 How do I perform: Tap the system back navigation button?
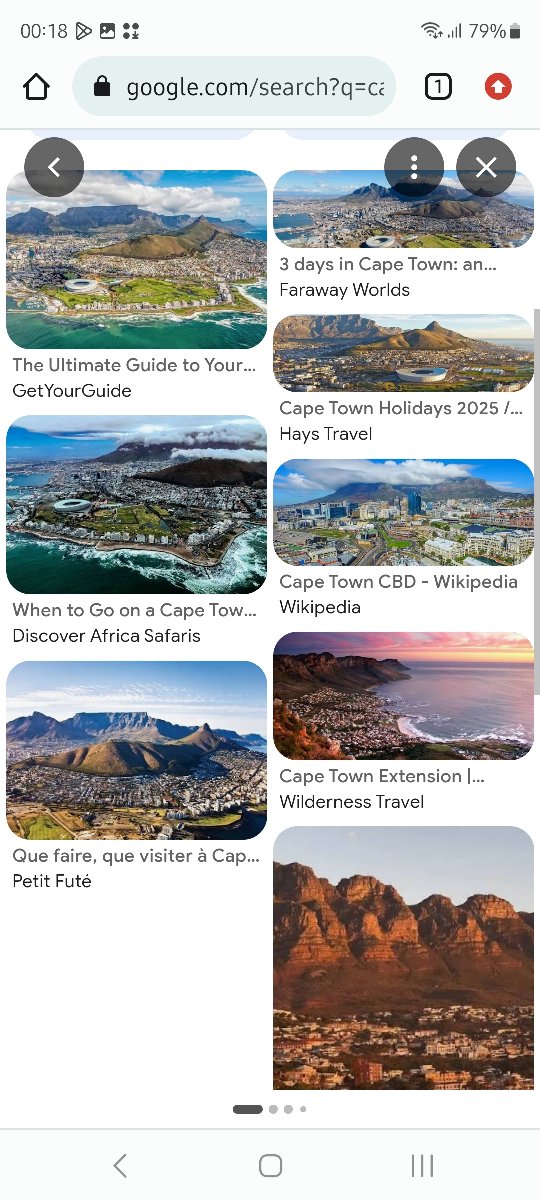click(x=120, y=1165)
